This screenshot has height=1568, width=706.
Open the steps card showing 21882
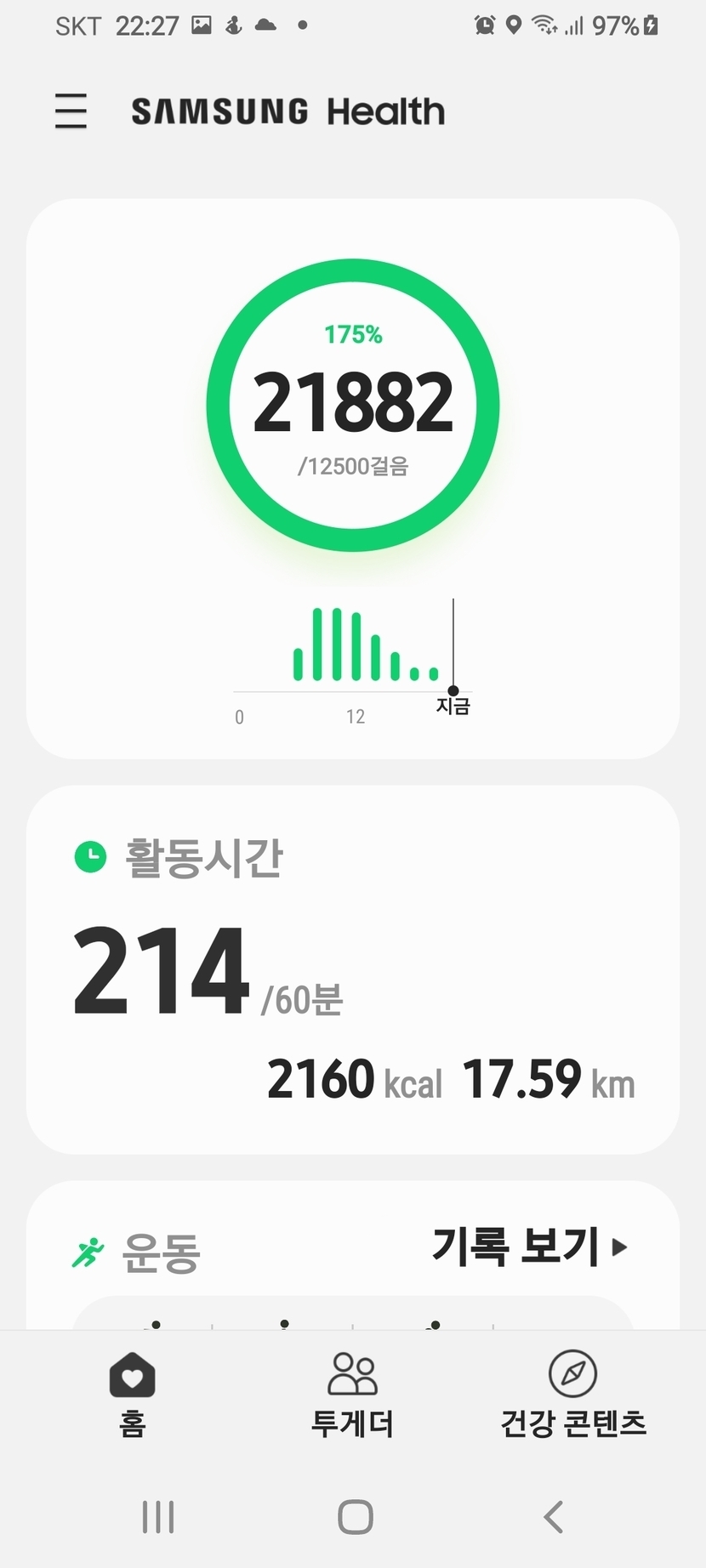352,406
